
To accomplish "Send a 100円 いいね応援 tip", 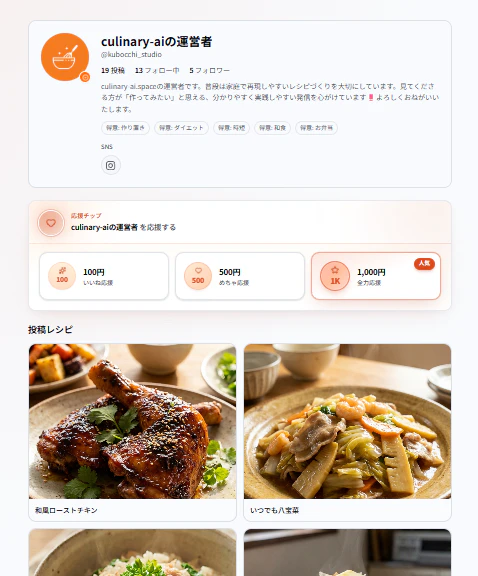I will click(104, 276).
